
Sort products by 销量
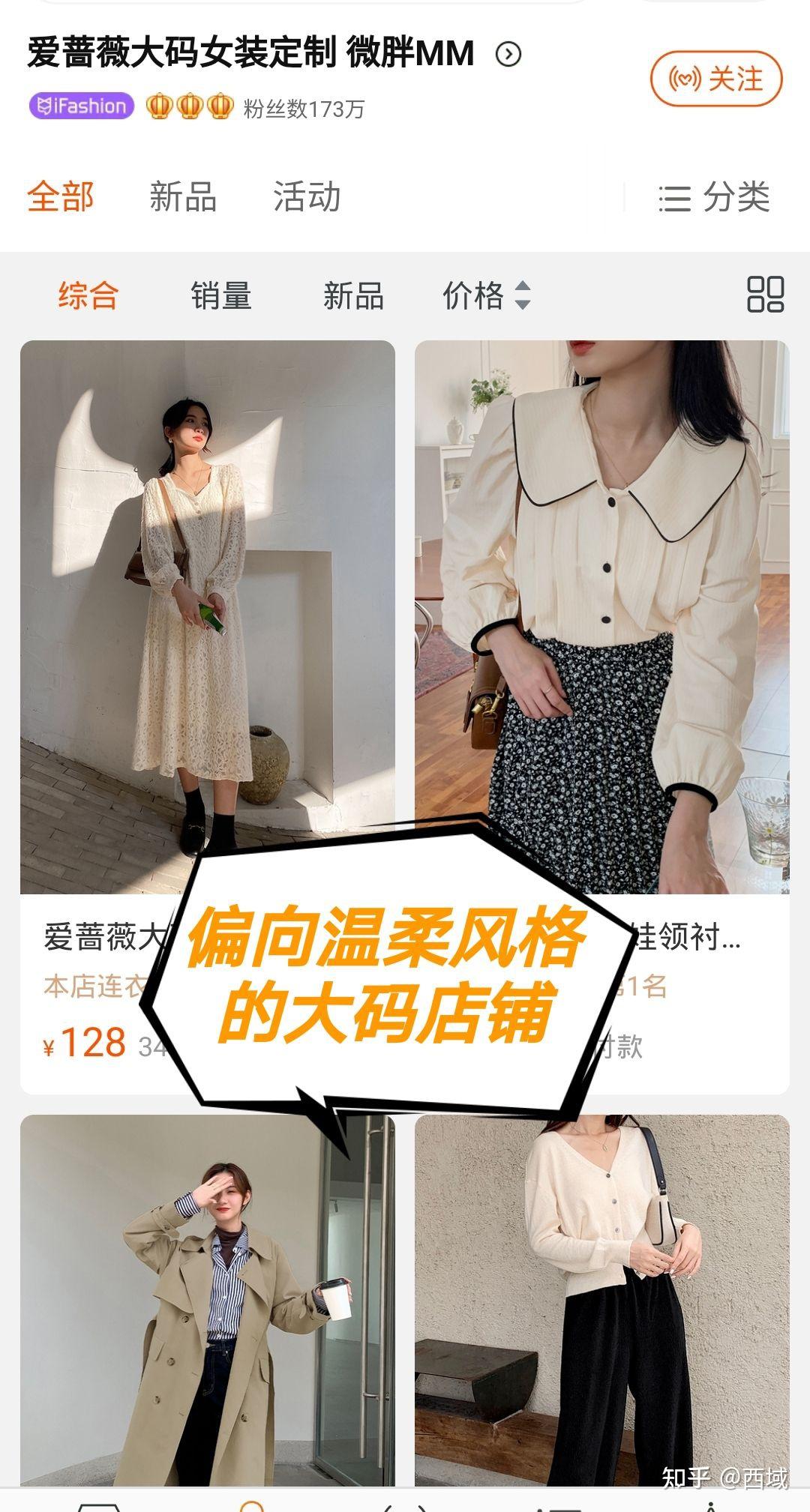click(220, 295)
